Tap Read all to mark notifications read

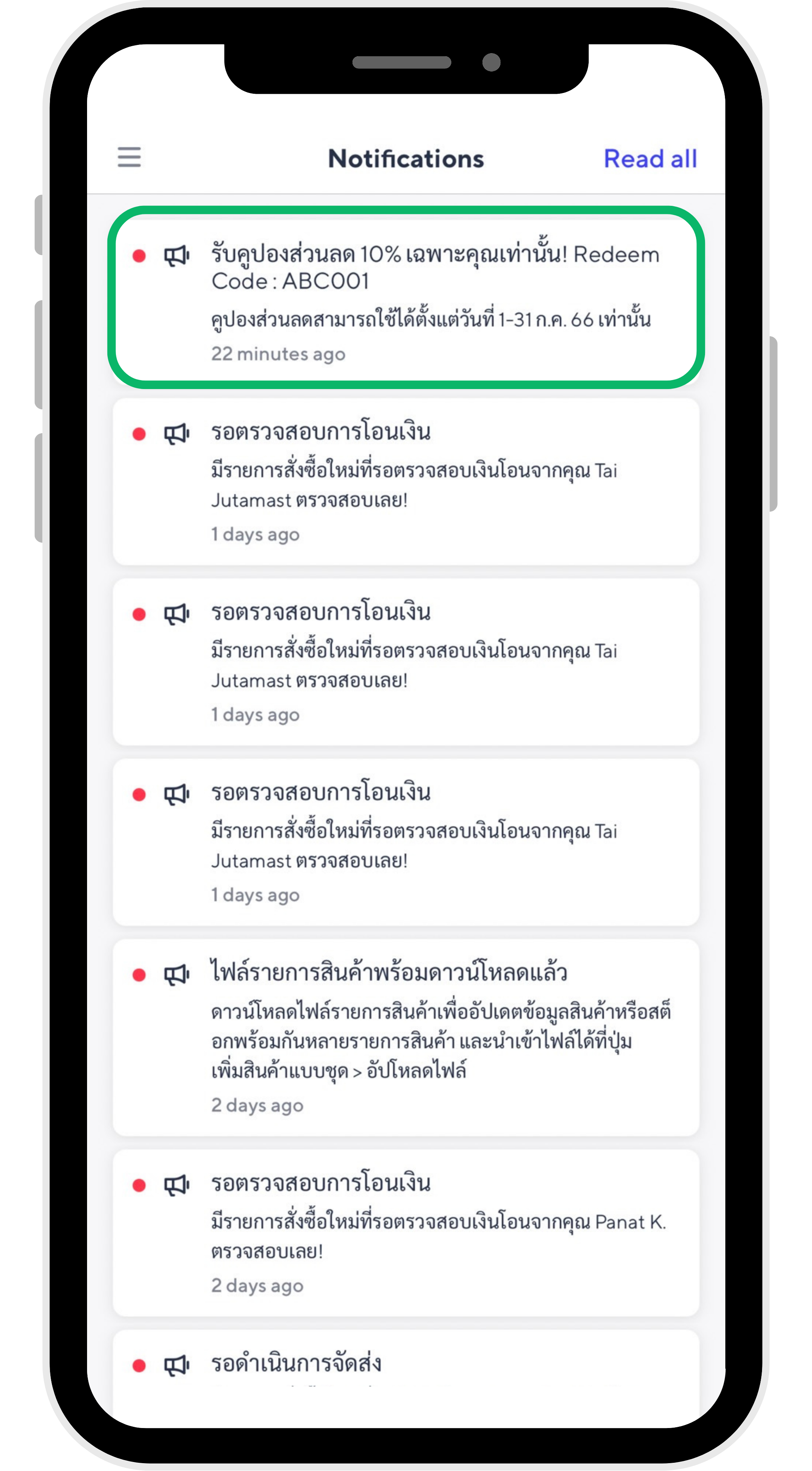click(x=650, y=159)
